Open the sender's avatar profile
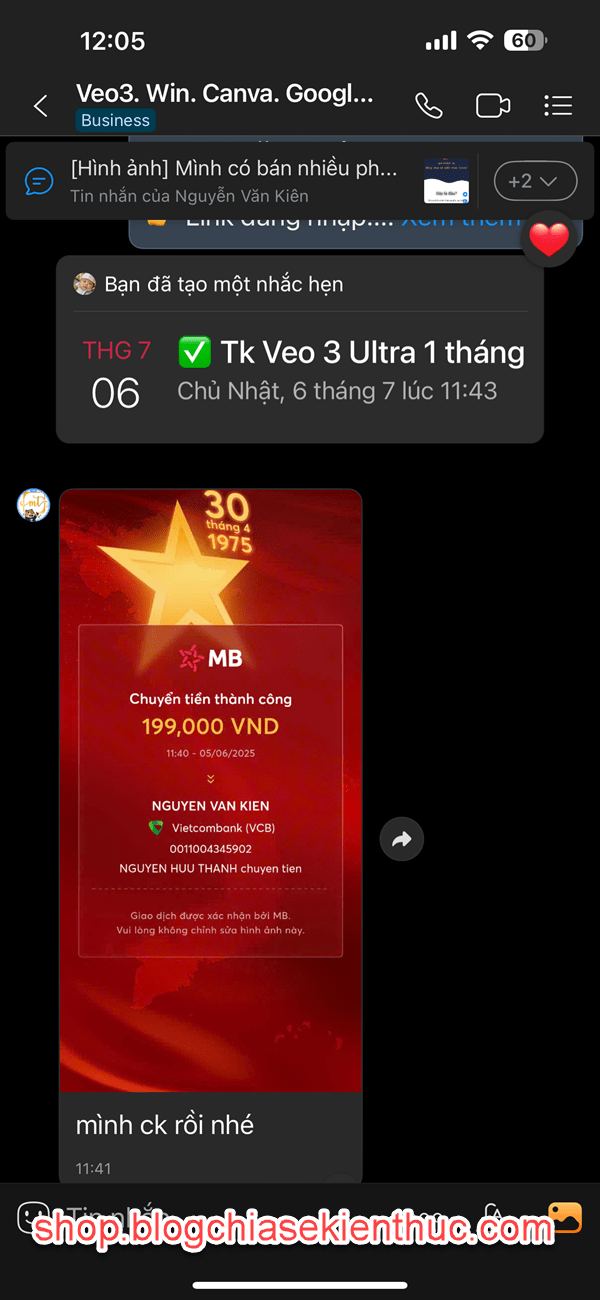 click(x=34, y=505)
